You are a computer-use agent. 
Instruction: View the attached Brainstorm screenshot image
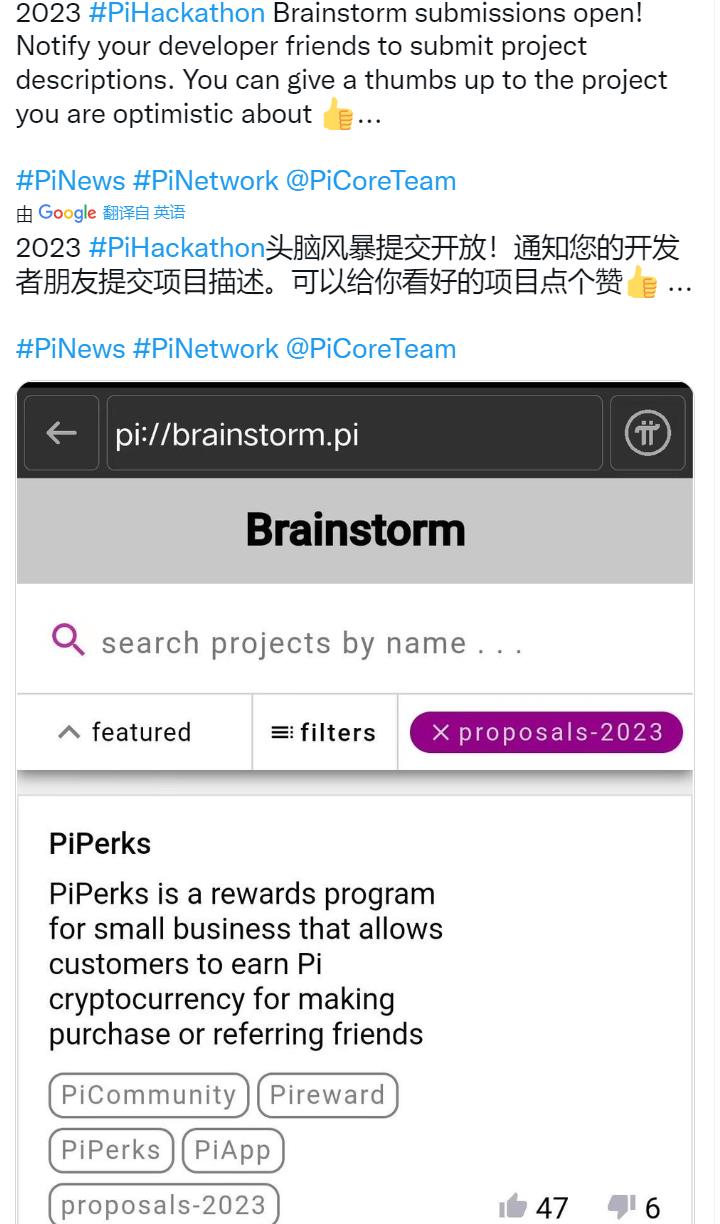click(355, 800)
